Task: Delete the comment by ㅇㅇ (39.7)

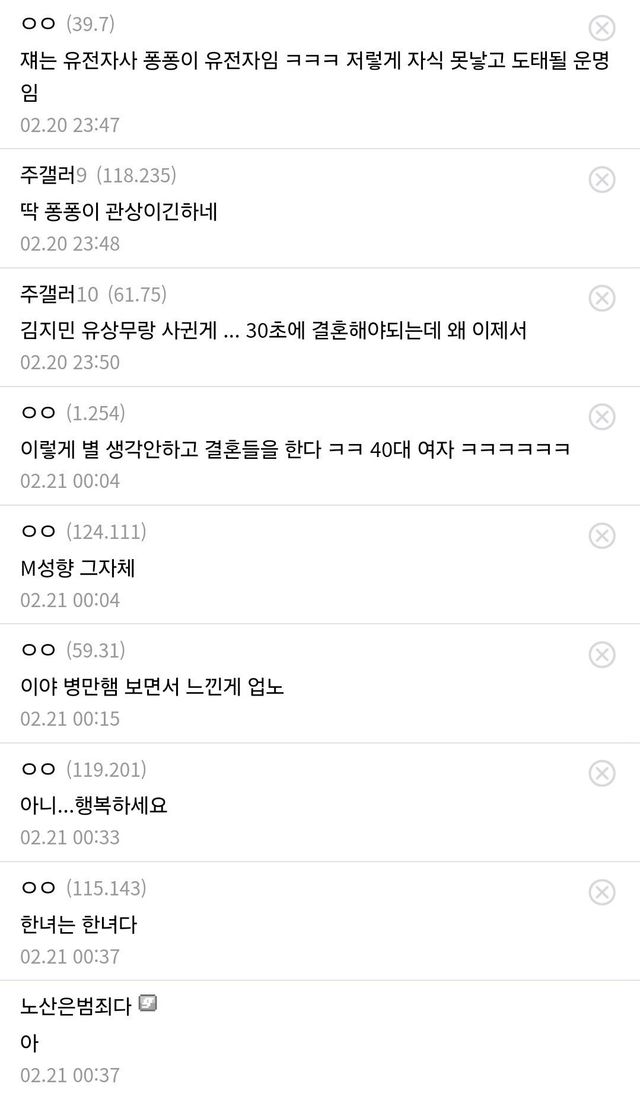Action: coord(601,28)
